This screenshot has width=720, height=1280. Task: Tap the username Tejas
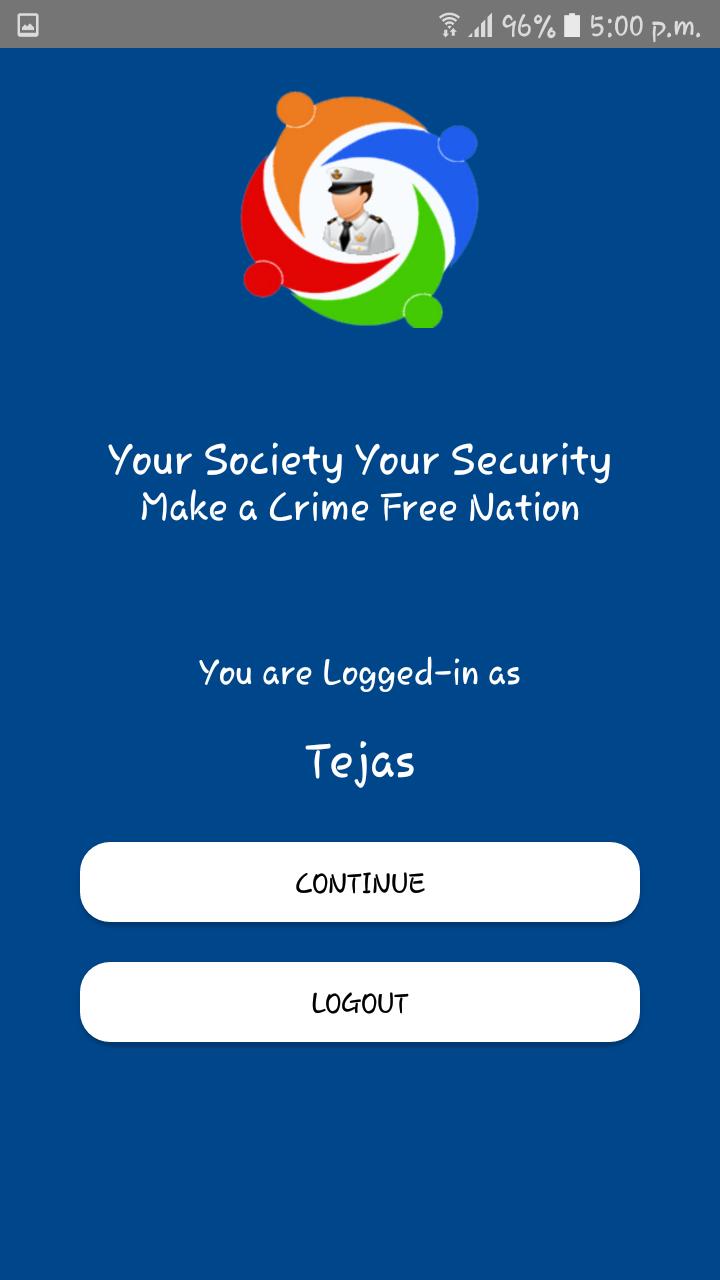(360, 760)
